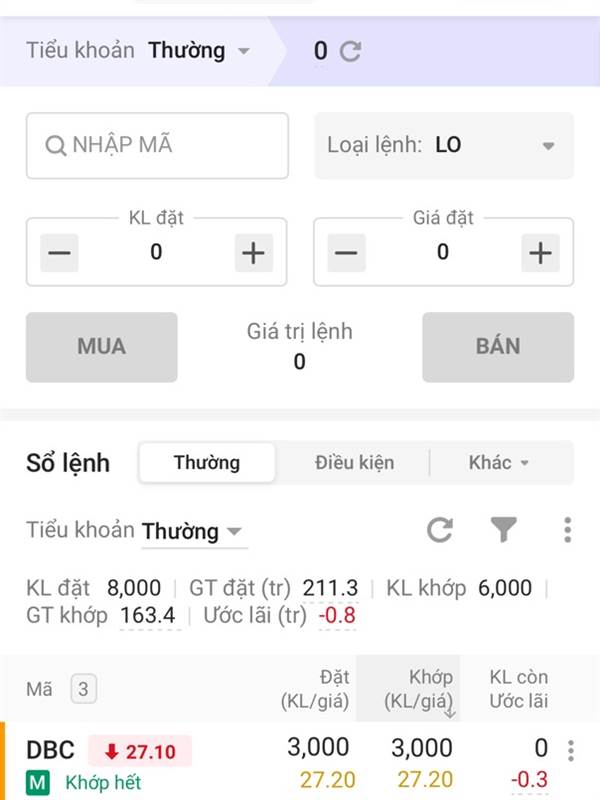Tap the MUA buy button

[101, 347]
